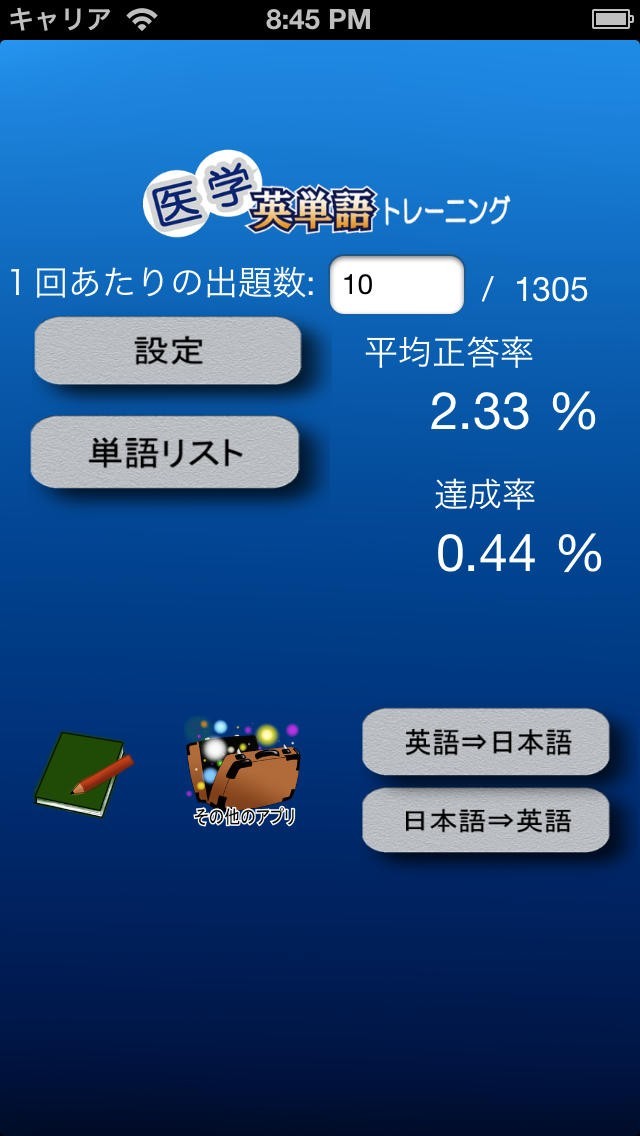Screen dimensions: 640x1136
Task: Open the 設定 settings button
Action: pyautogui.click(x=168, y=351)
